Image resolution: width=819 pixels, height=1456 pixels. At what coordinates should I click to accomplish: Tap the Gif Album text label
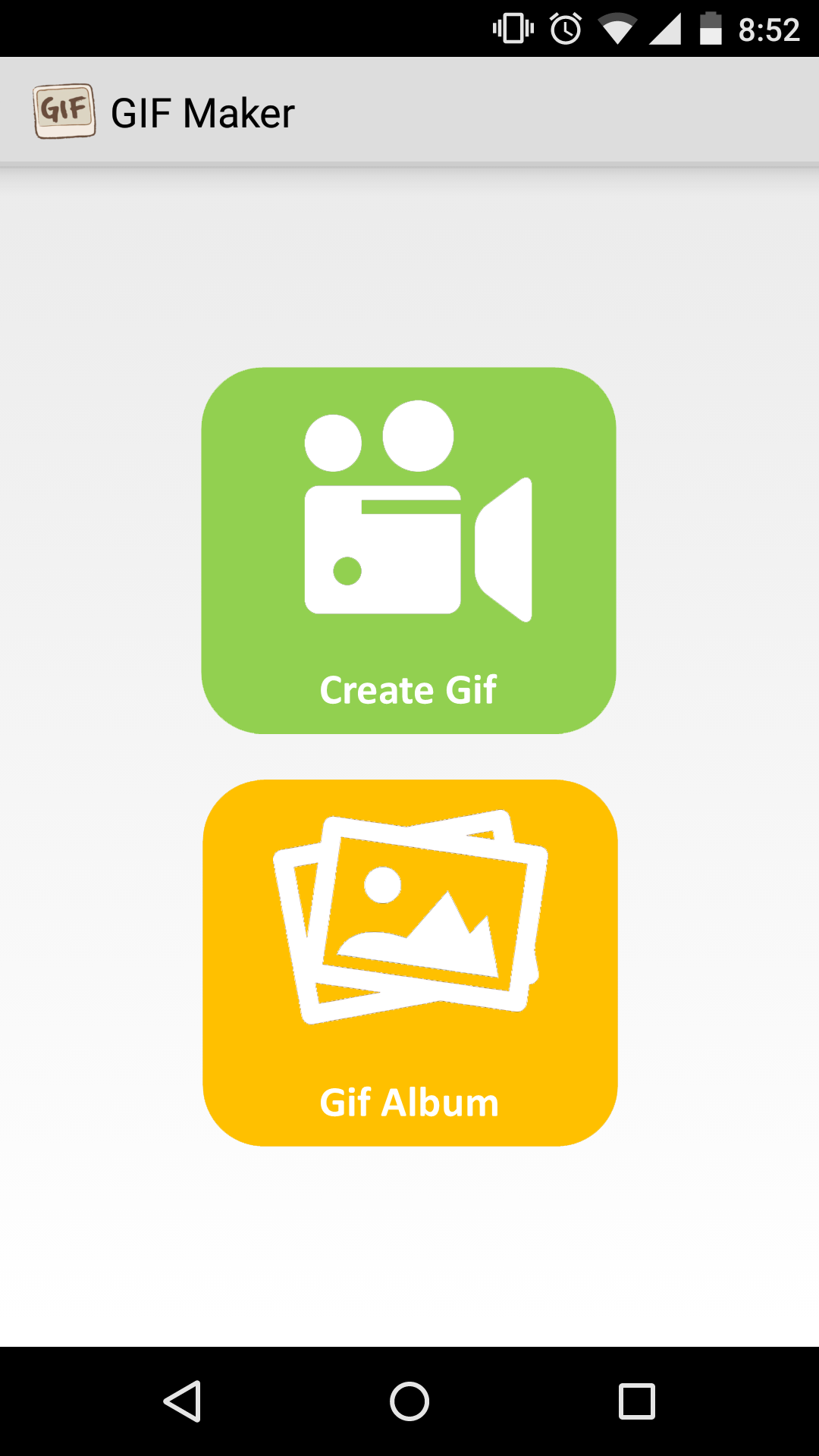(409, 1104)
